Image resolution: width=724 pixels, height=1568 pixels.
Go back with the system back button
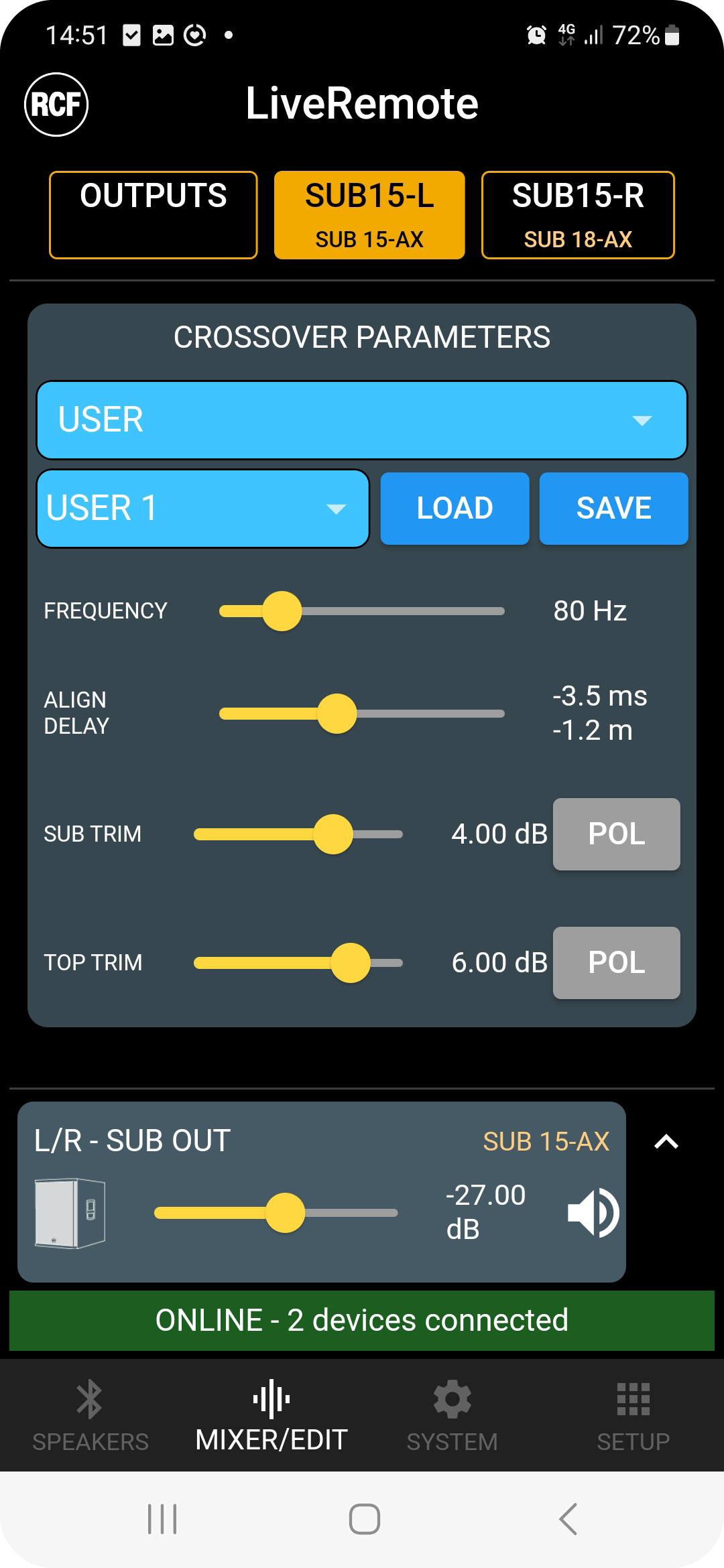[x=568, y=1518]
